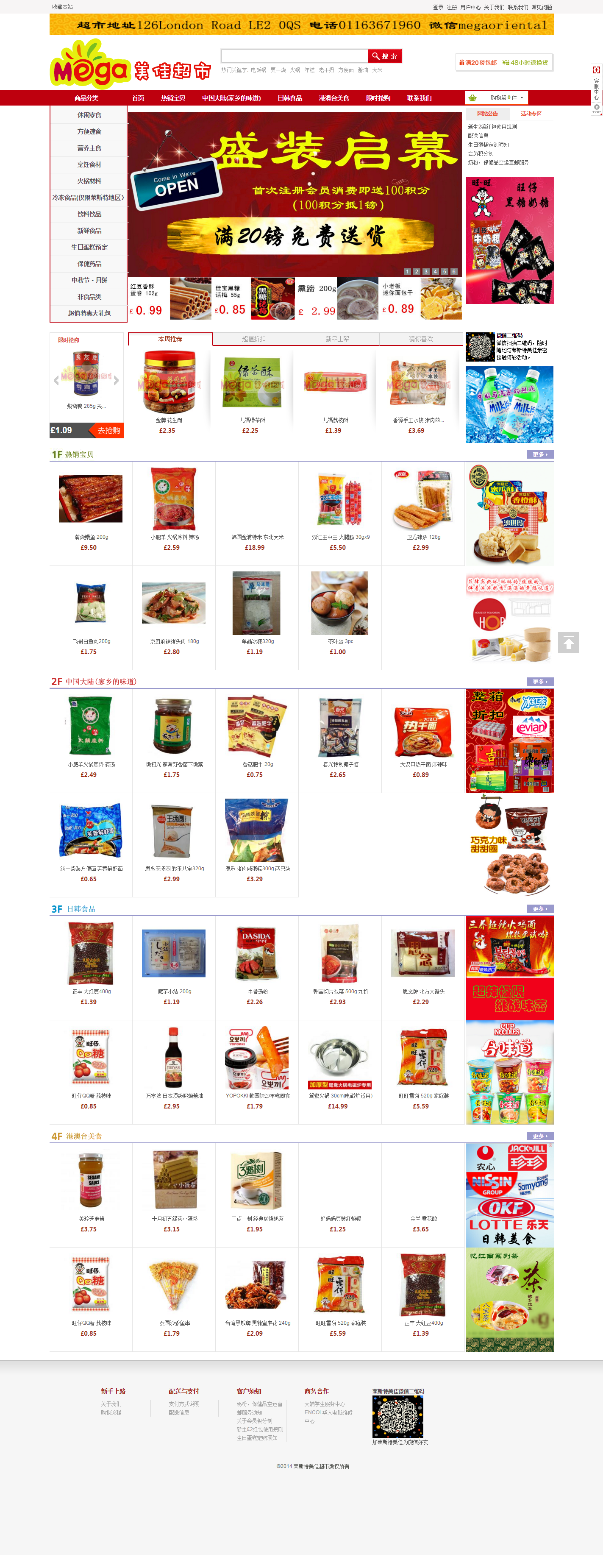Click the red 搜索 search button
Screen dimensions: 603x1568
click(x=385, y=56)
